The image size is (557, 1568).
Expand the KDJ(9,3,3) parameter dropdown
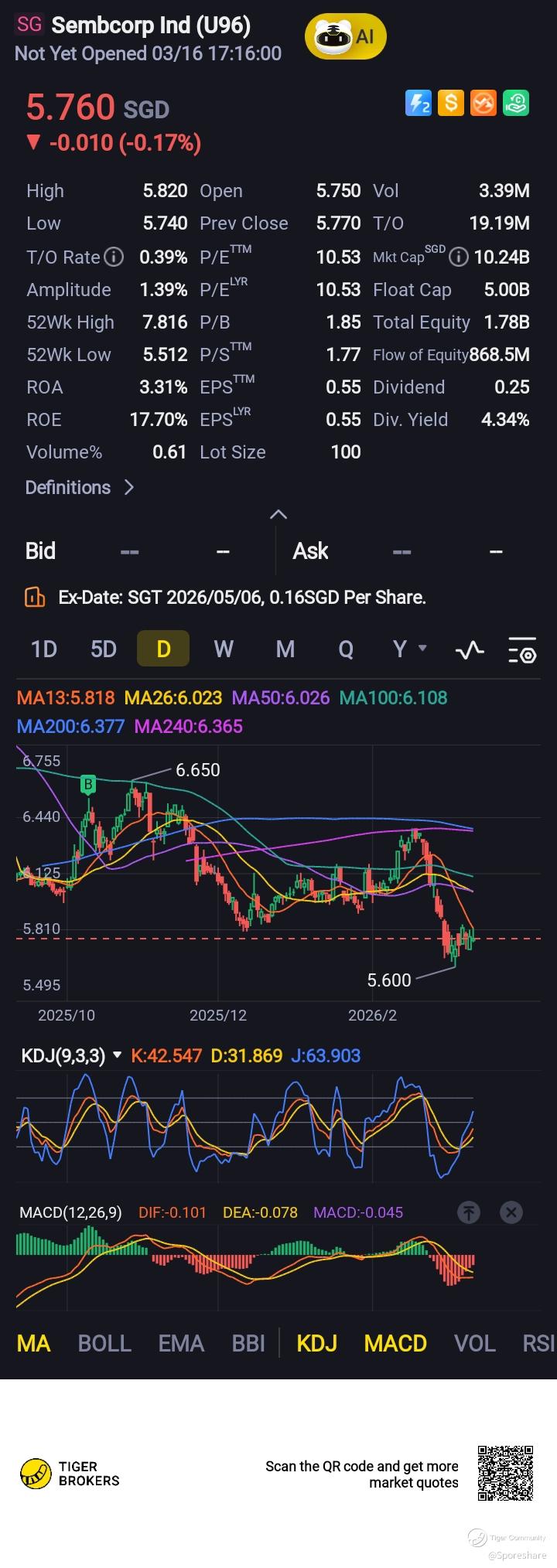[x=118, y=1055]
